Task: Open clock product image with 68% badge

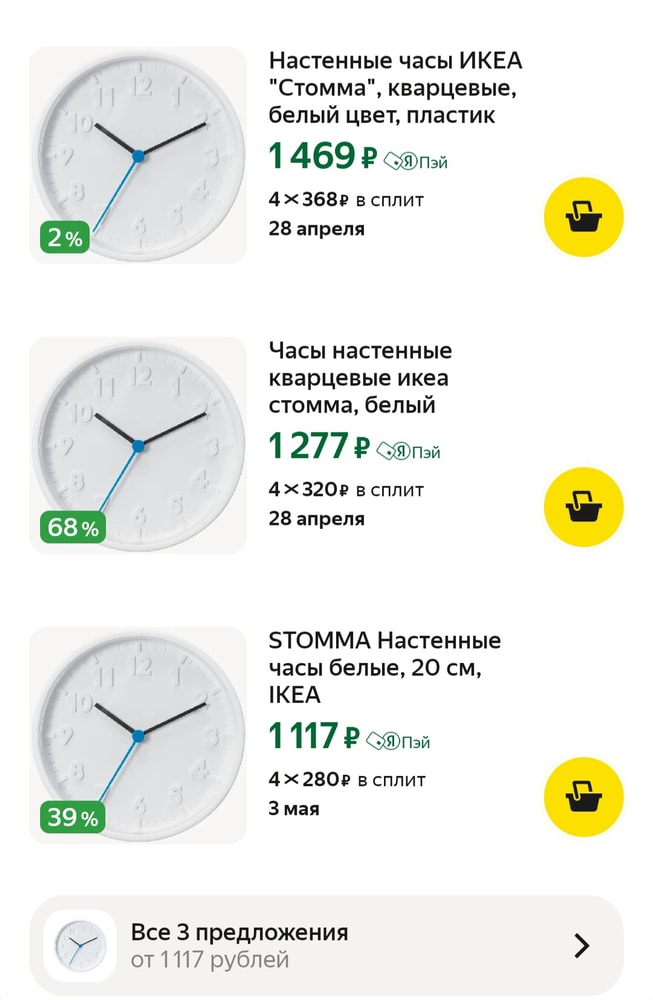Action: pos(138,445)
